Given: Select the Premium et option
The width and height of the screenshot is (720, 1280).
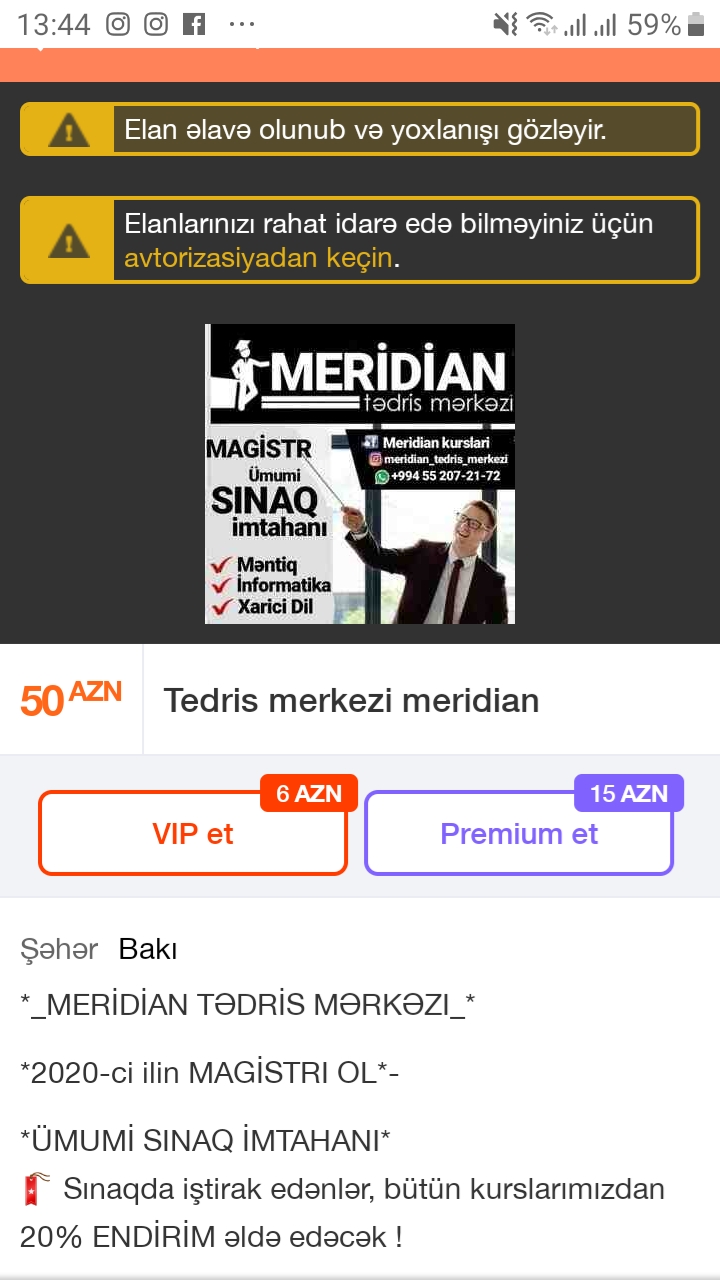Looking at the screenshot, I should click(519, 833).
